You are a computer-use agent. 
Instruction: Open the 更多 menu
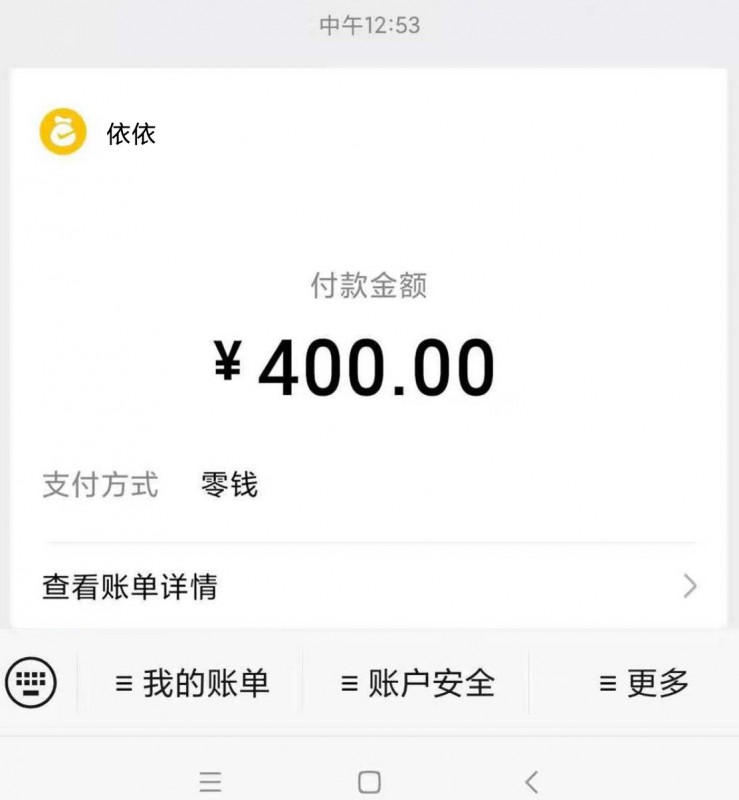coord(643,684)
